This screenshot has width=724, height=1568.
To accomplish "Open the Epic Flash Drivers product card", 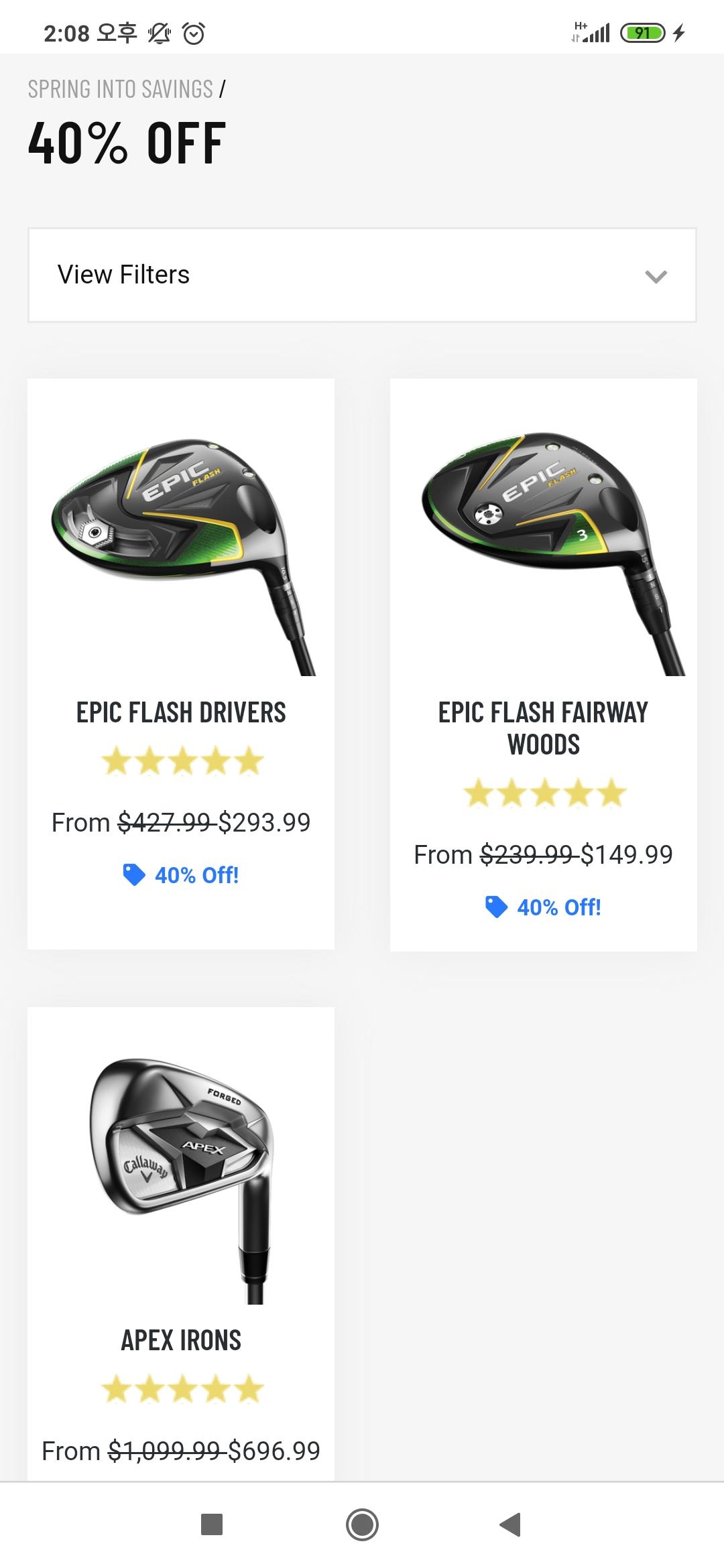I will click(181, 662).
